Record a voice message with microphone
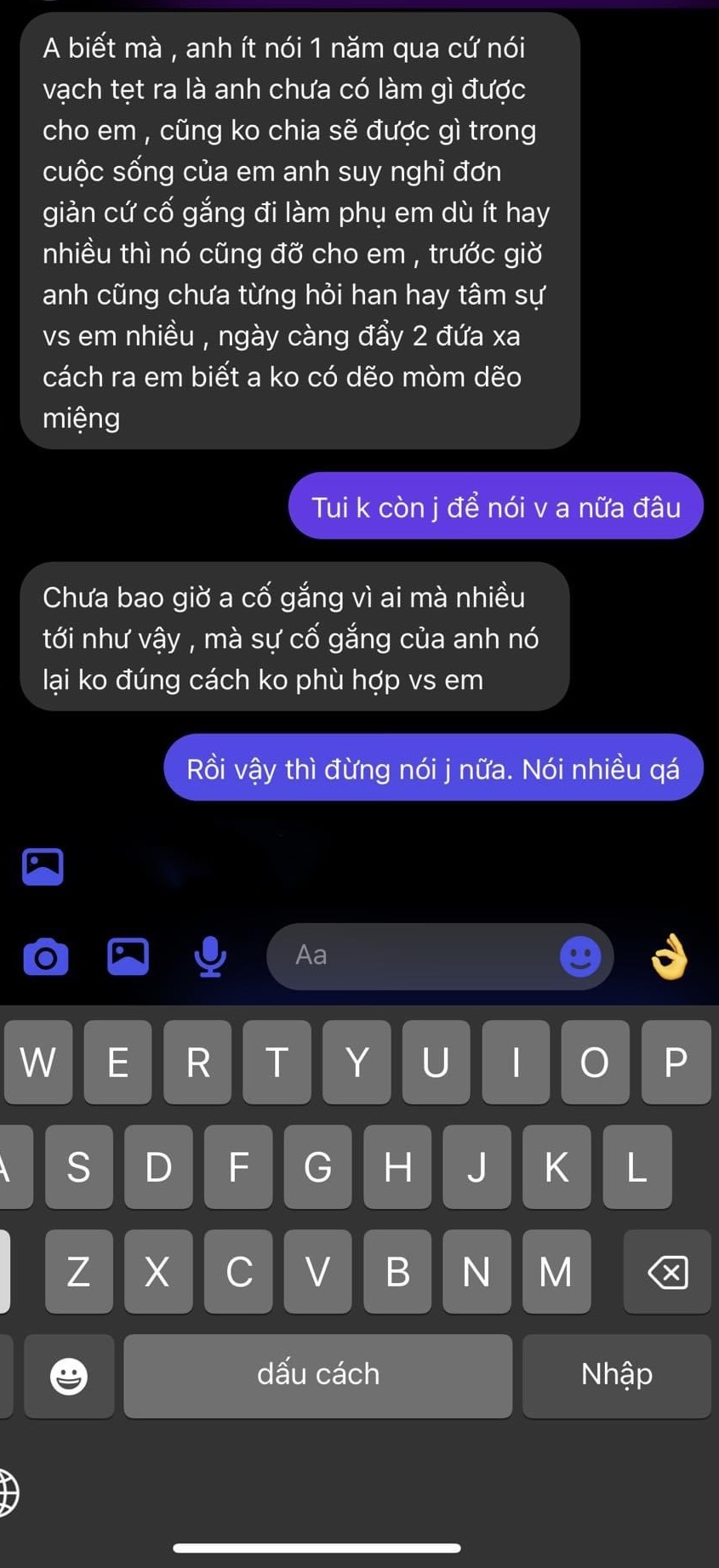This screenshot has width=719, height=1568. click(210, 956)
